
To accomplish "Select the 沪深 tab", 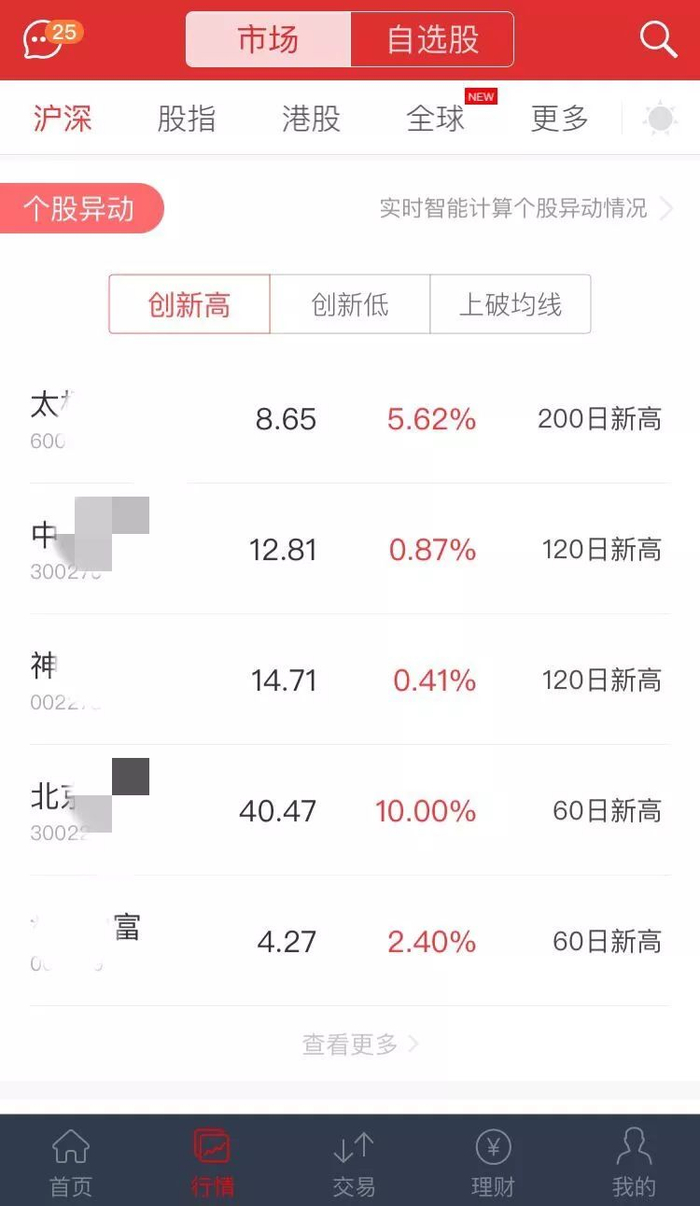I will coord(62,119).
